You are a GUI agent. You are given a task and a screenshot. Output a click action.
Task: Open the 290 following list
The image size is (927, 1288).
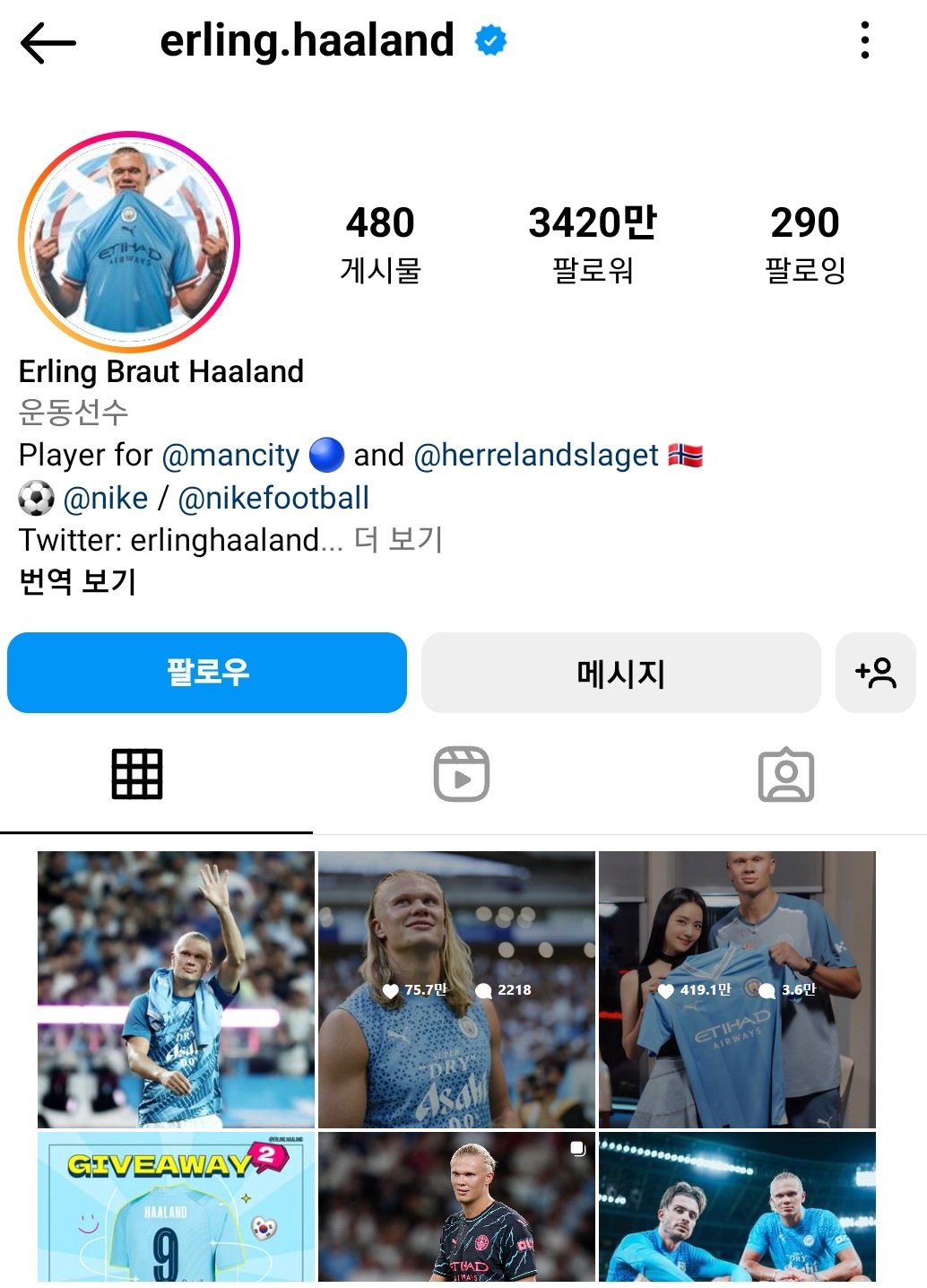click(x=804, y=243)
